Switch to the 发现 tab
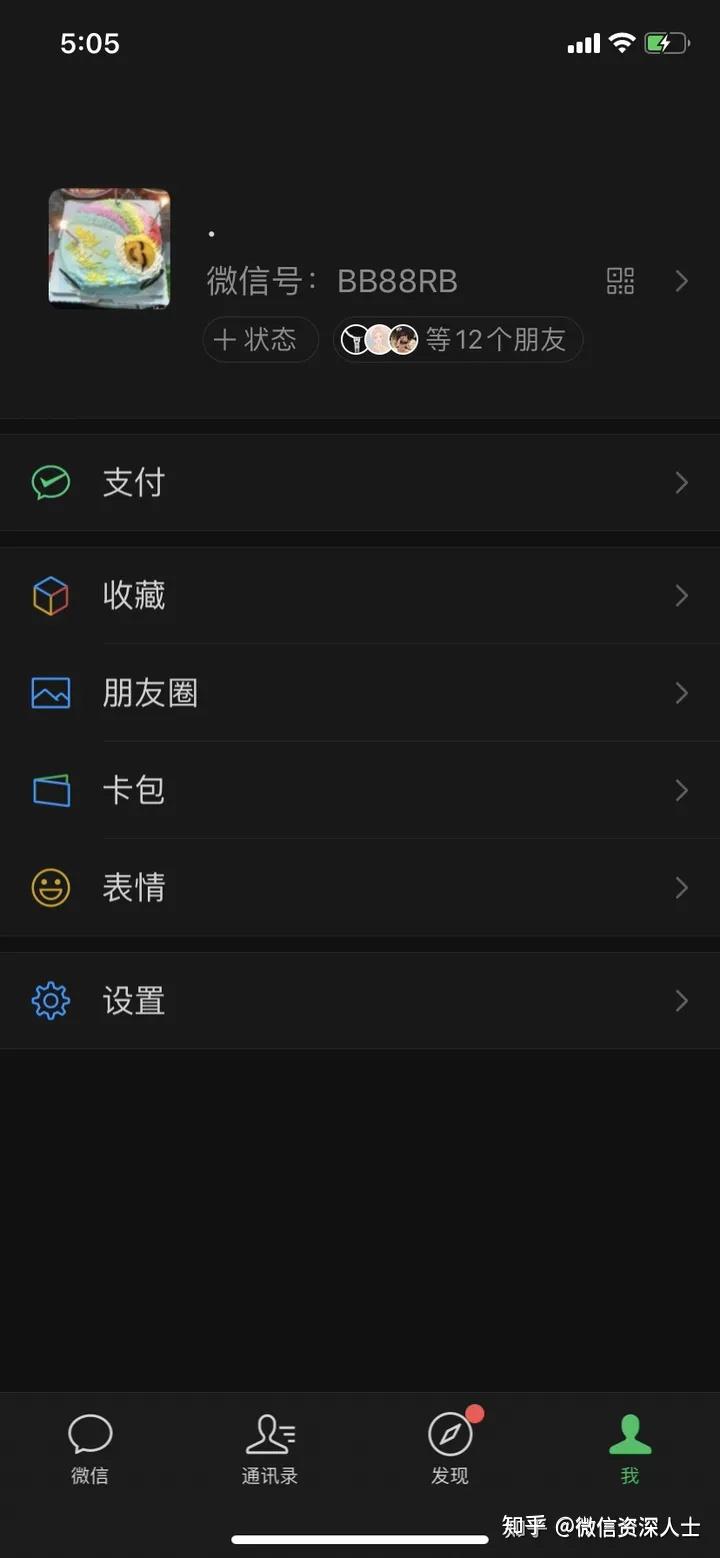The image size is (720, 1558). coord(449,1450)
